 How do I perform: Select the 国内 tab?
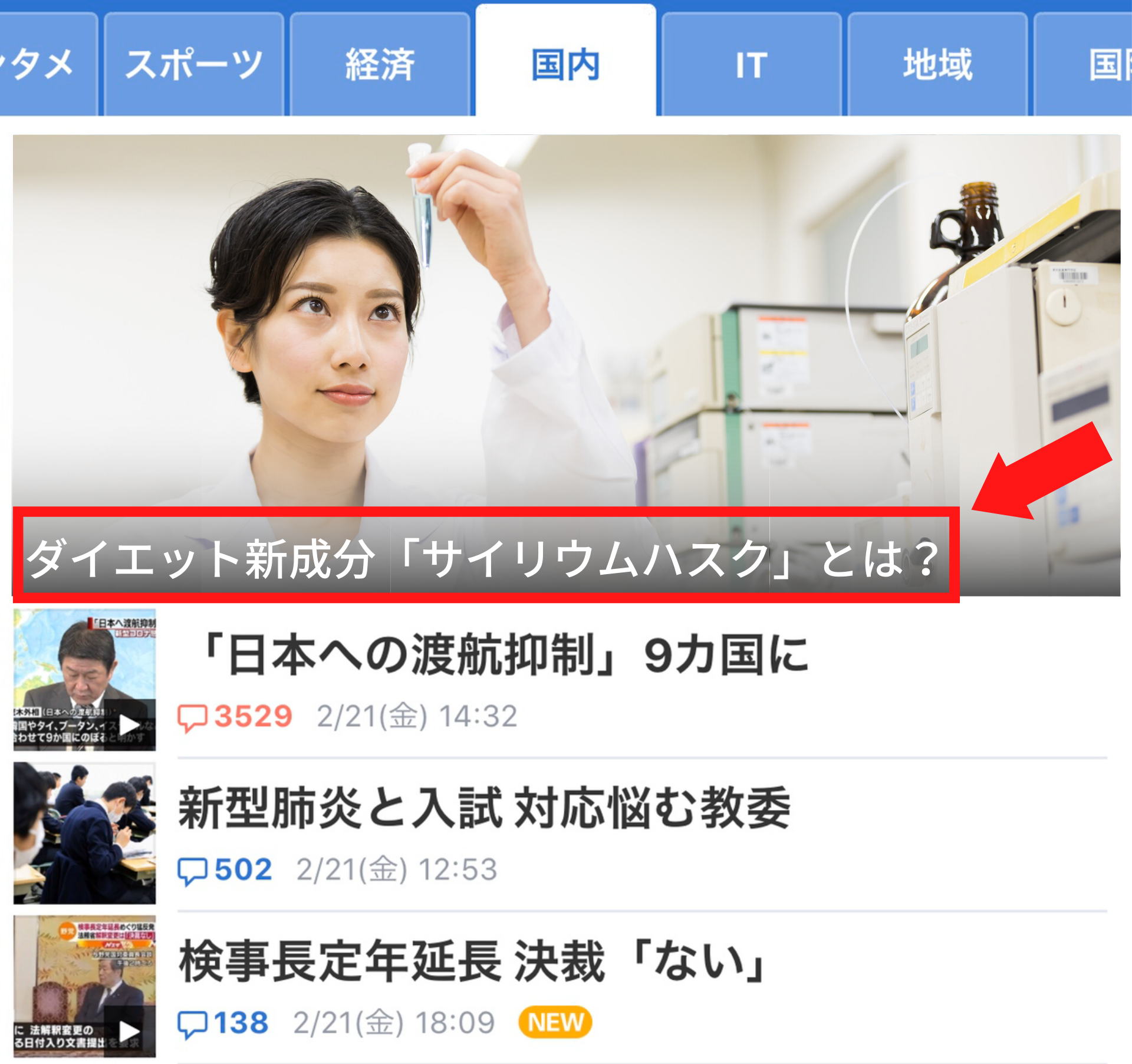click(565, 64)
